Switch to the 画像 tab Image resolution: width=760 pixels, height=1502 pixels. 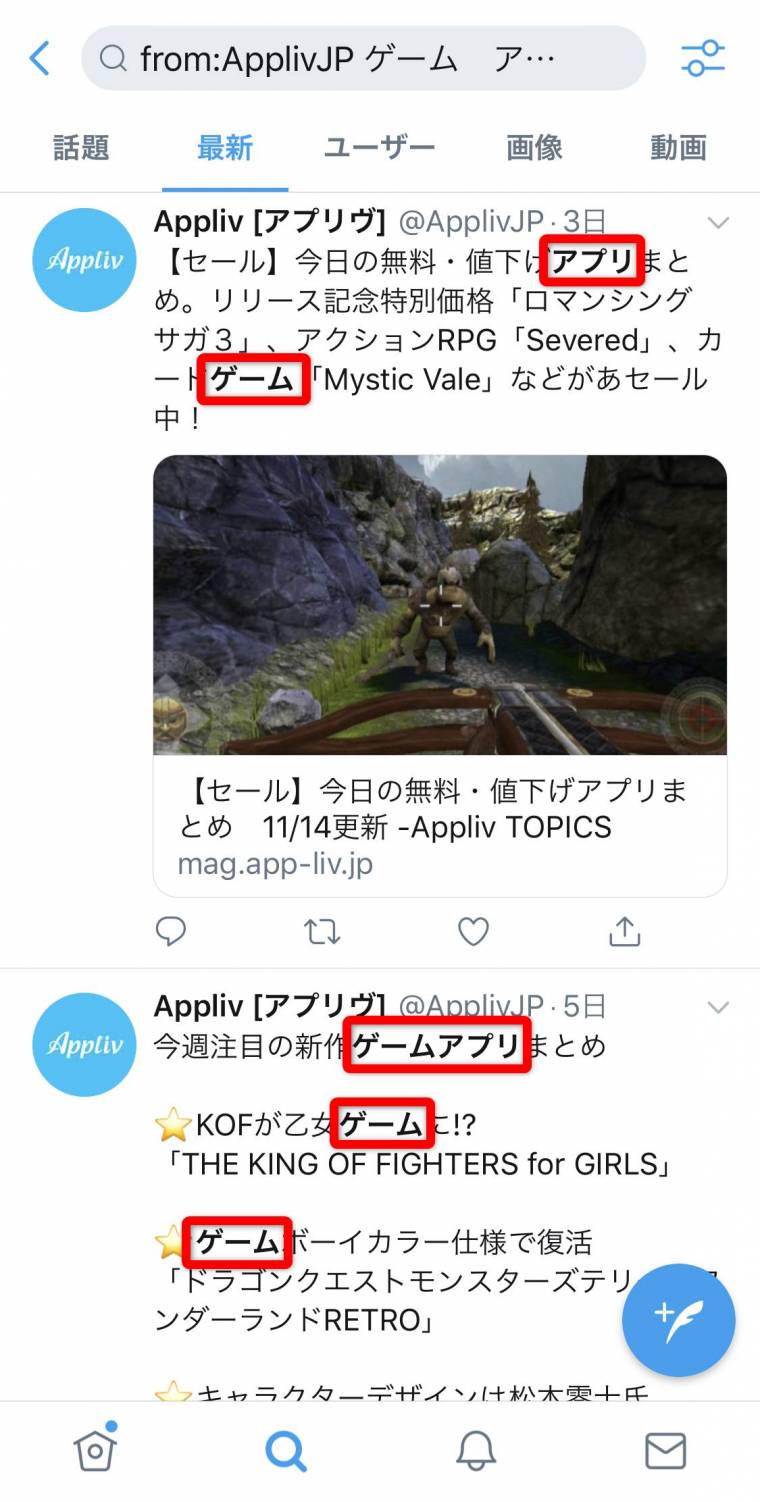click(535, 148)
